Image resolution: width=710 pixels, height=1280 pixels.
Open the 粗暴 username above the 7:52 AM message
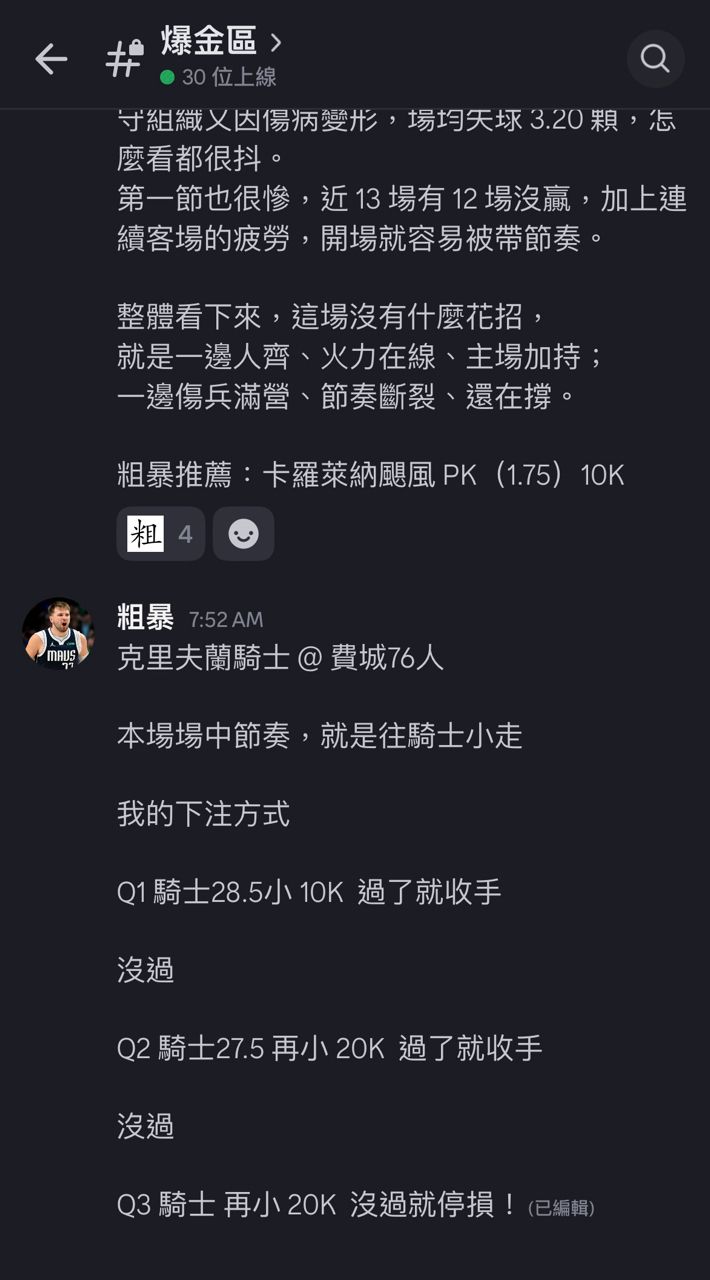coord(146,618)
